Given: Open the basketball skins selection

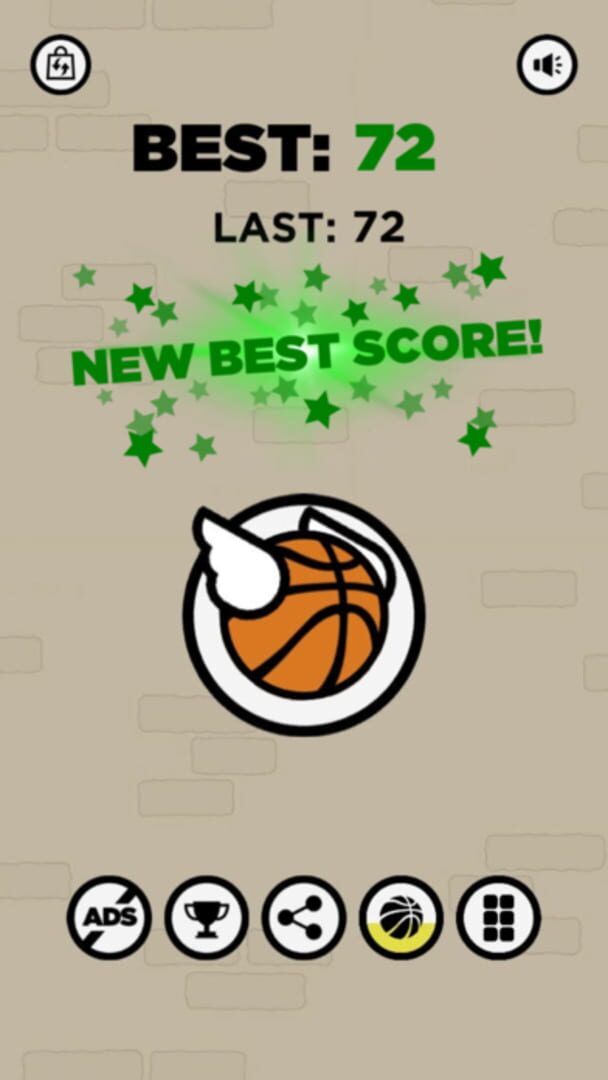Looking at the screenshot, I should click(401, 917).
